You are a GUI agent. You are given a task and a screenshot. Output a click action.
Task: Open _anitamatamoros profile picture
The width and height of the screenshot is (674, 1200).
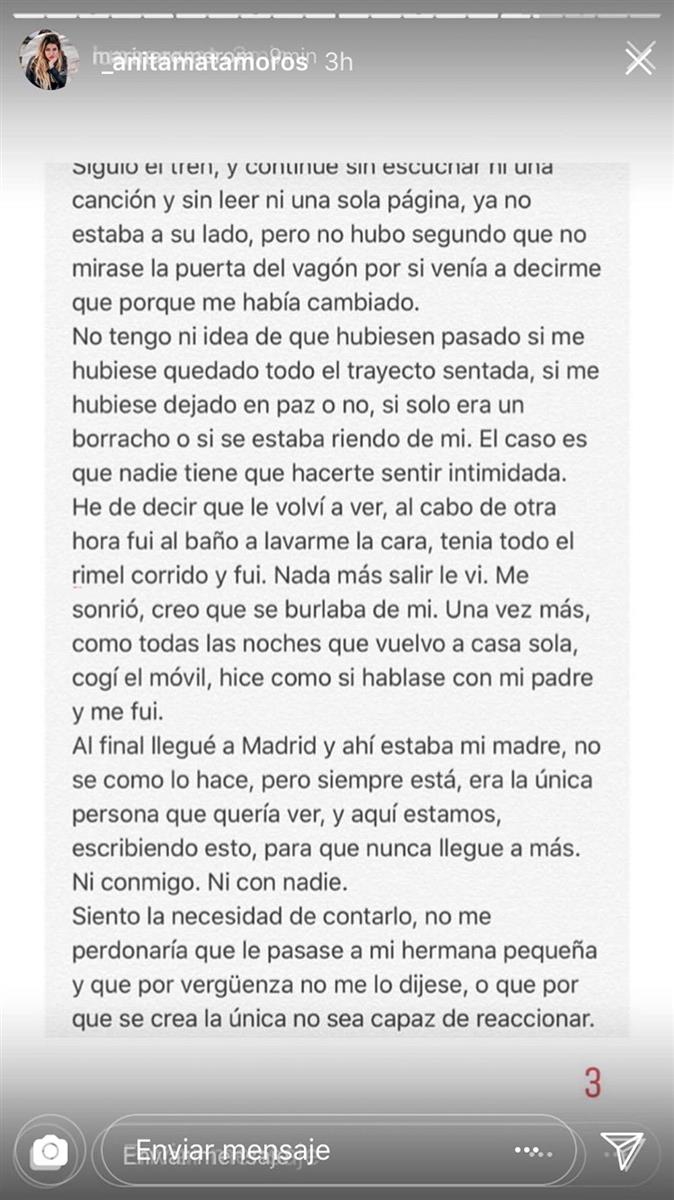pyautogui.click(x=46, y=62)
